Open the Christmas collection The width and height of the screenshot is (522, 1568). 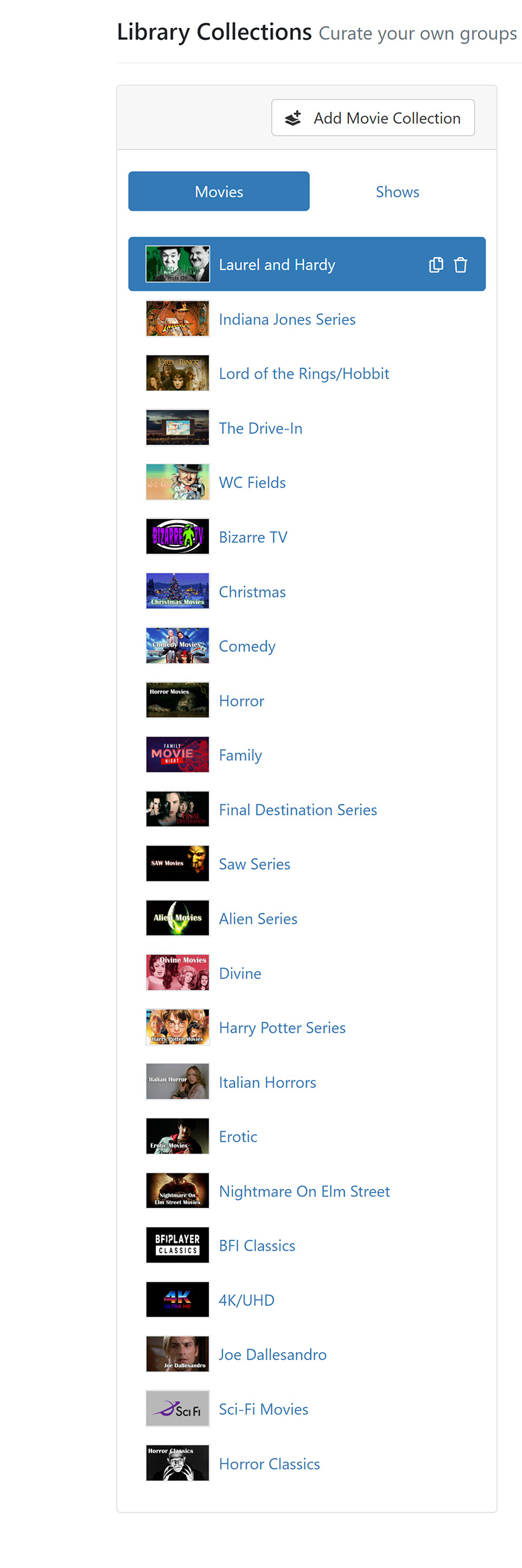click(x=252, y=592)
